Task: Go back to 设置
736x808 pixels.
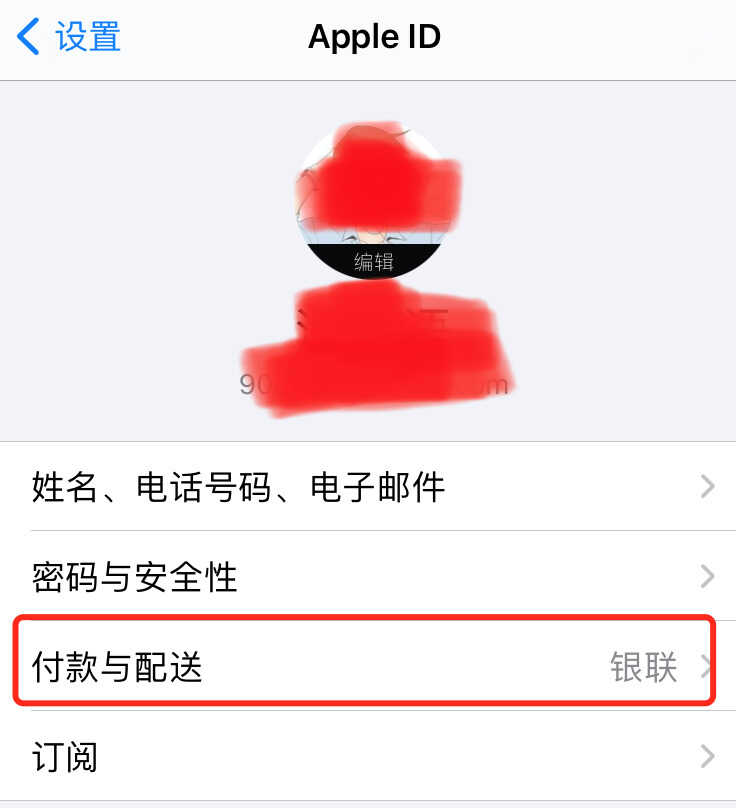Action: coord(70,37)
